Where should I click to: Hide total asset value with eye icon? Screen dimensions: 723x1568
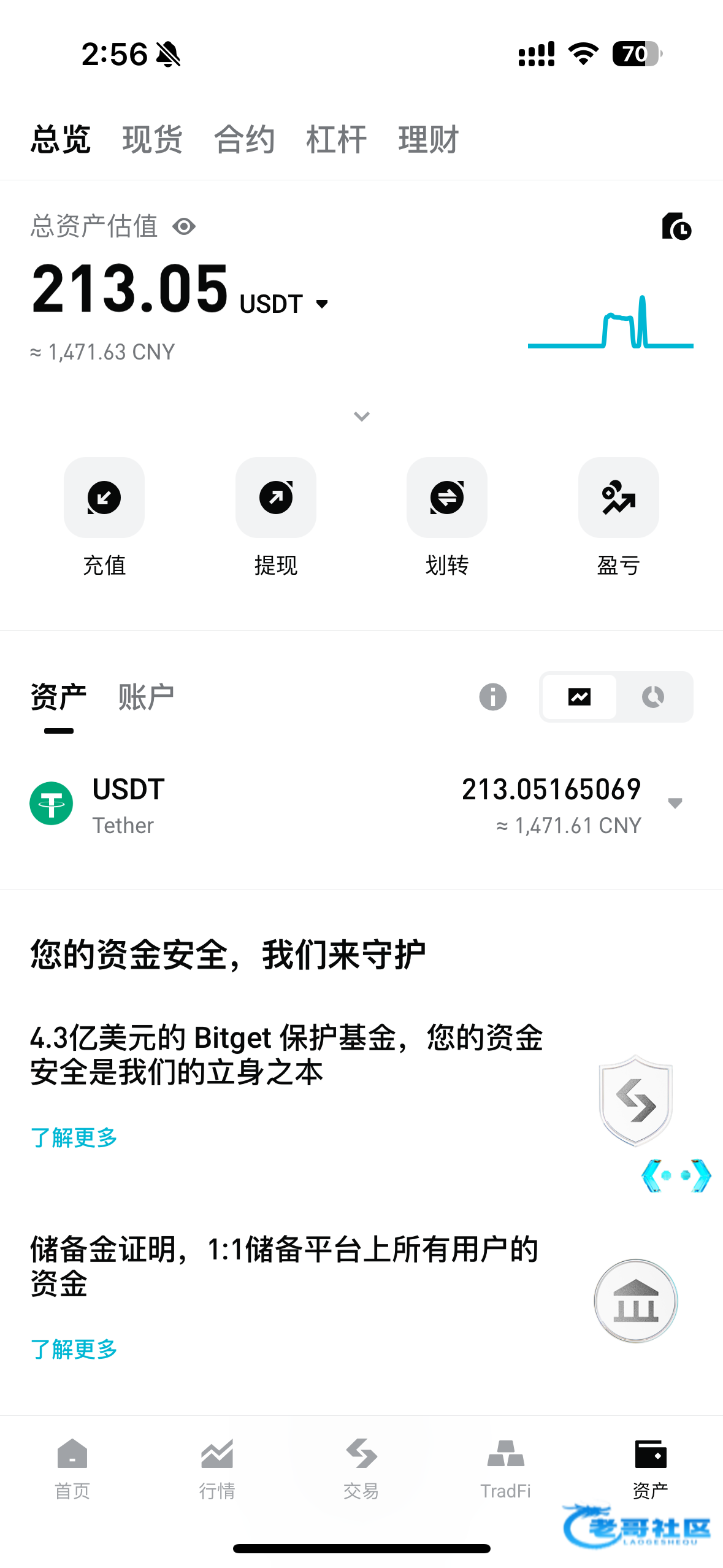[x=184, y=227]
